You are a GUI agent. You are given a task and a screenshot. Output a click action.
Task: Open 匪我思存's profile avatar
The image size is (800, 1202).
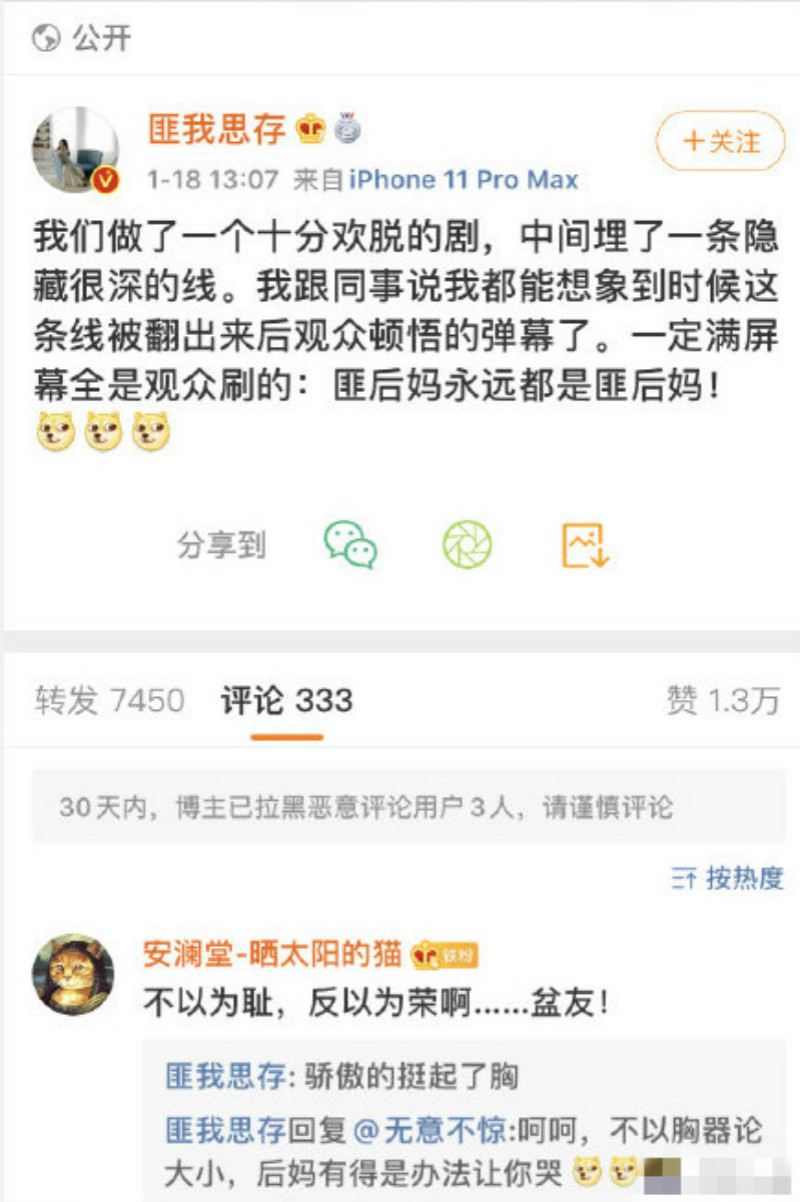coord(76,150)
